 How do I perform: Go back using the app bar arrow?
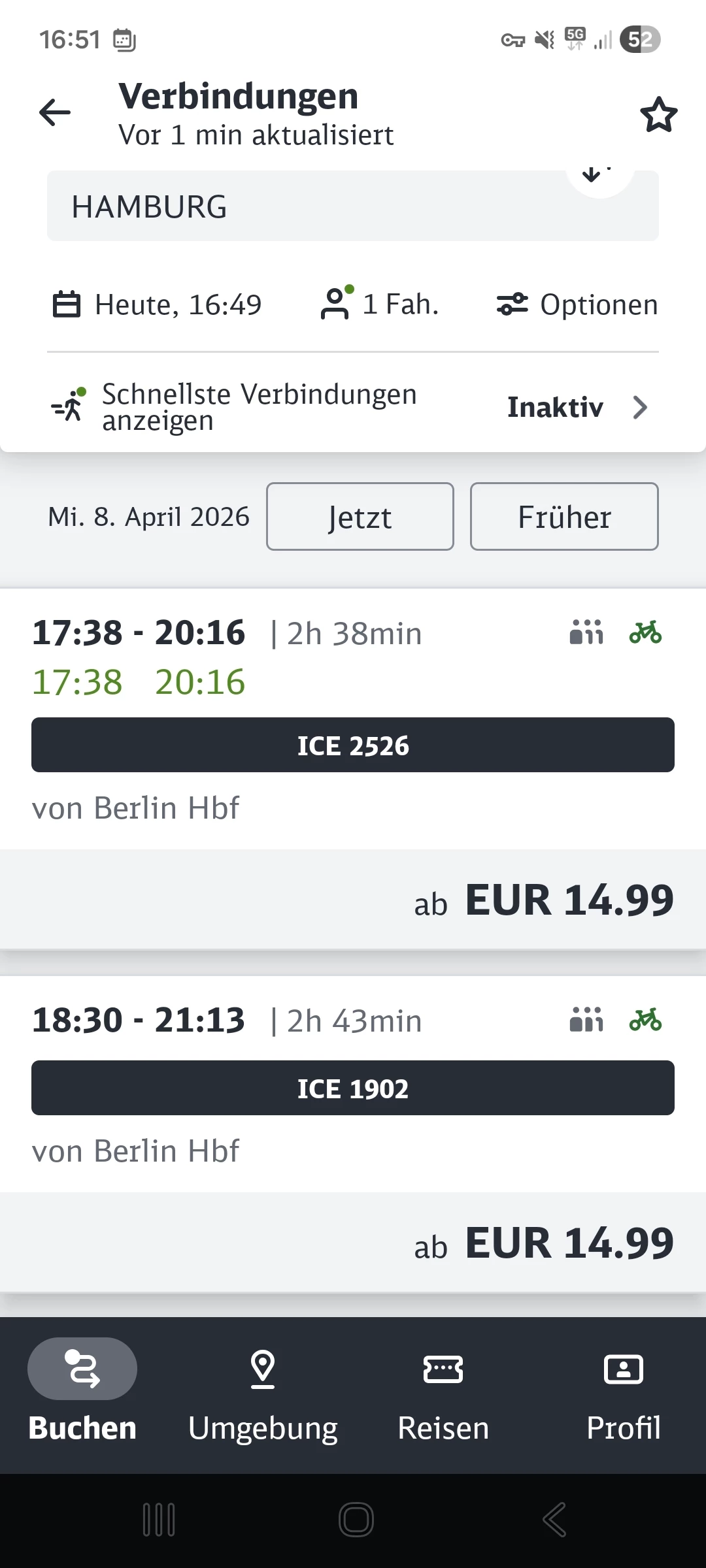[x=55, y=113]
